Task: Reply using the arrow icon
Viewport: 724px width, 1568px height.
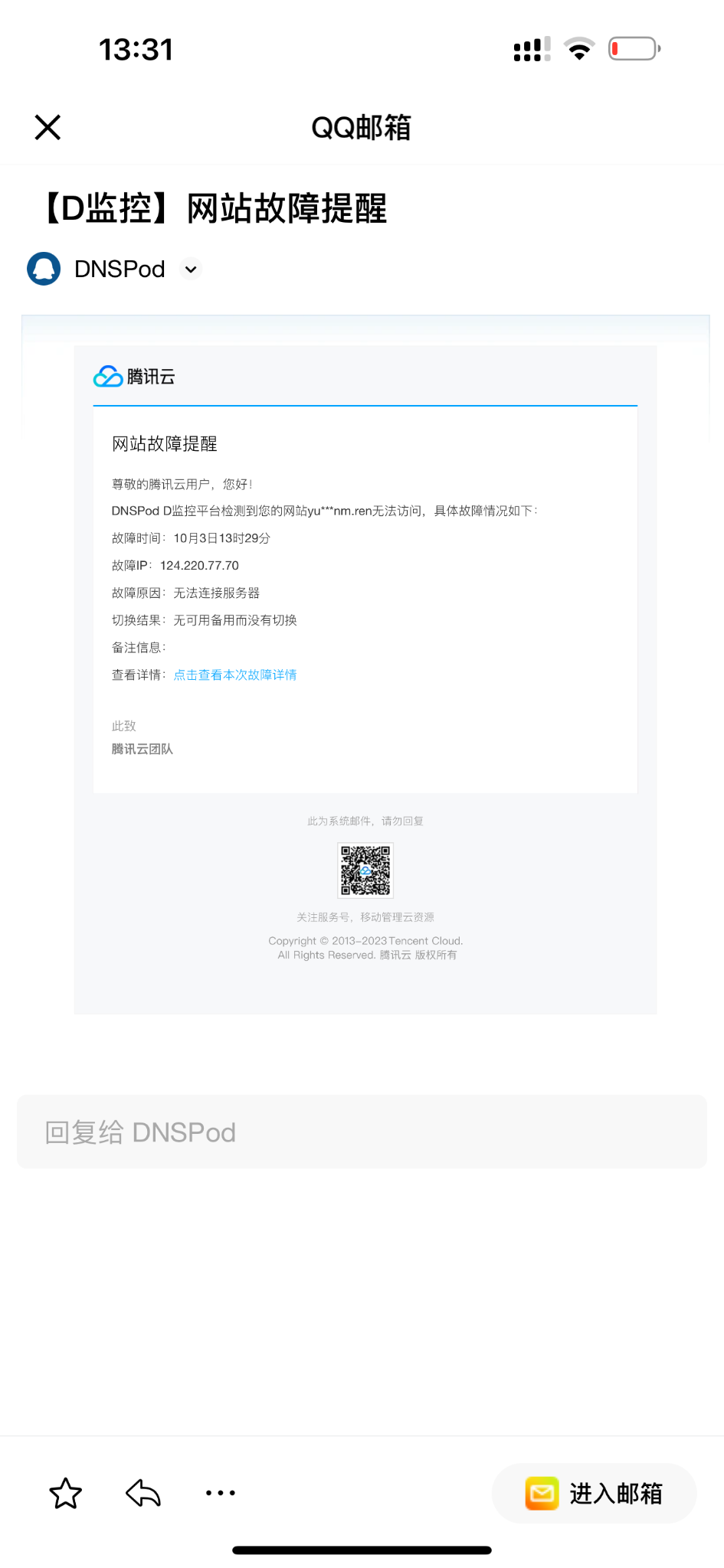Action: (x=143, y=1493)
